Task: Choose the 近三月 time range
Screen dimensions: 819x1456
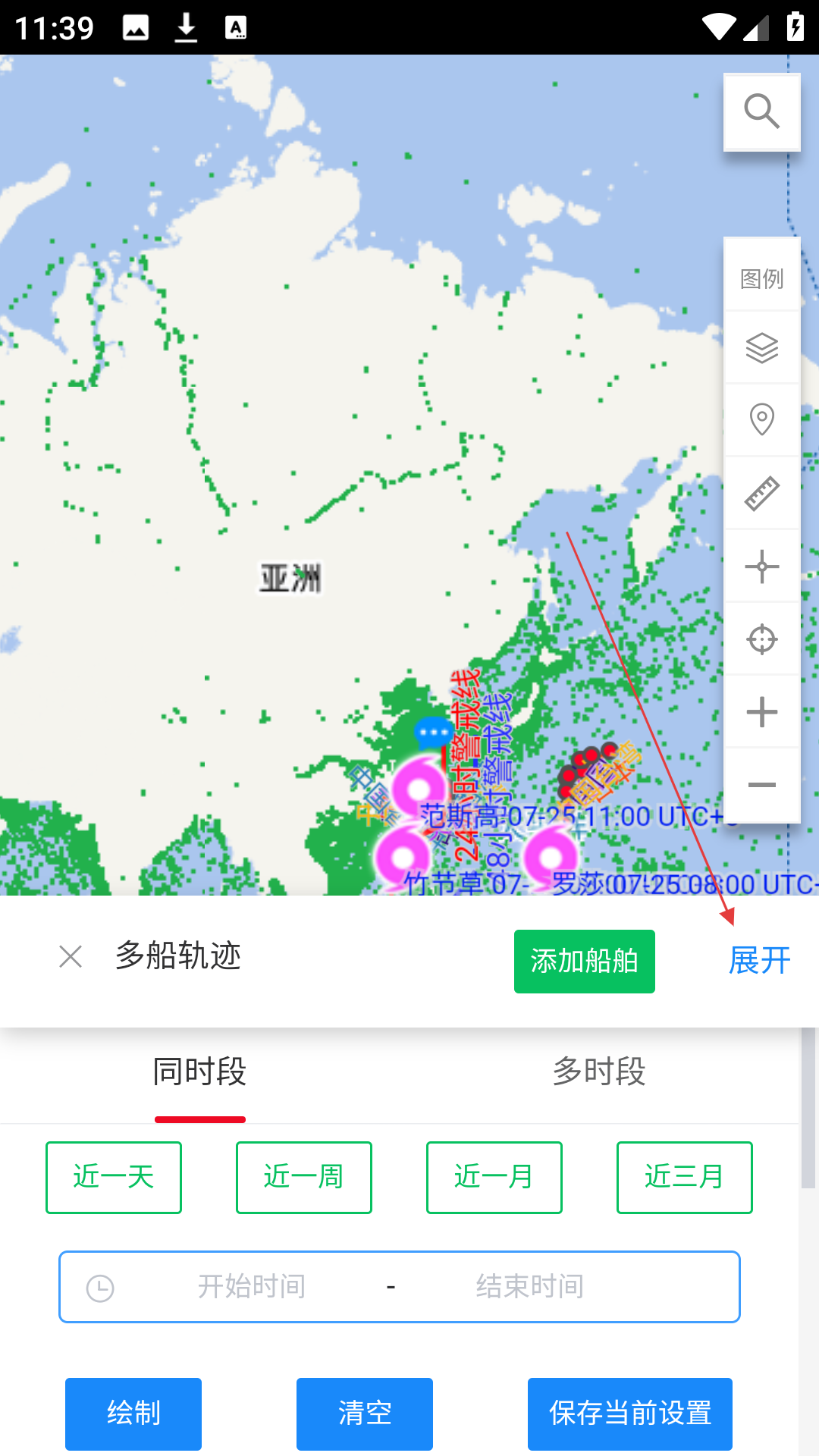Action: (684, 1177)
